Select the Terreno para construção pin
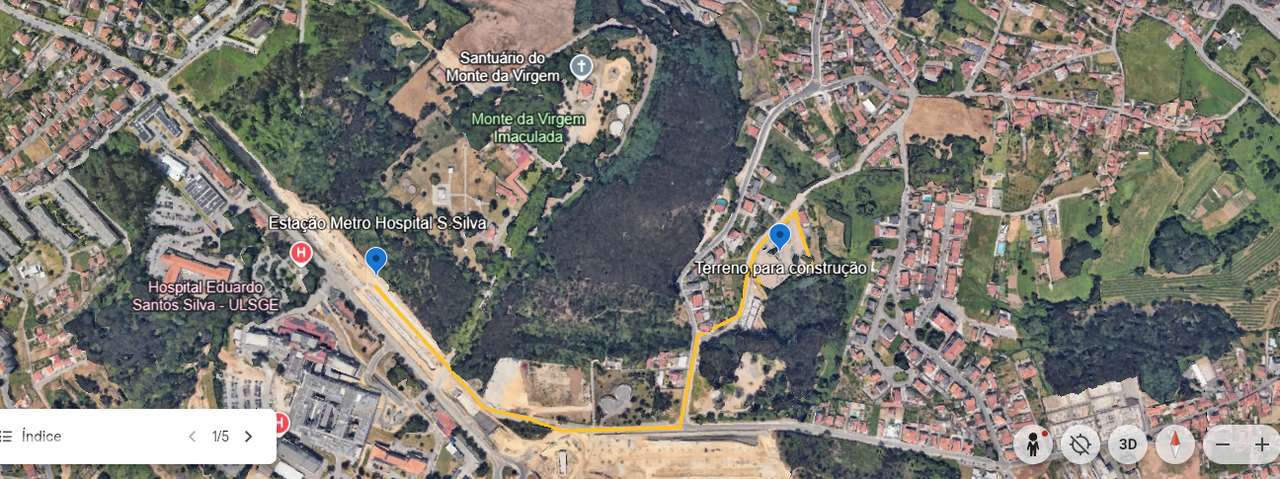 click(x=779, y=237)
